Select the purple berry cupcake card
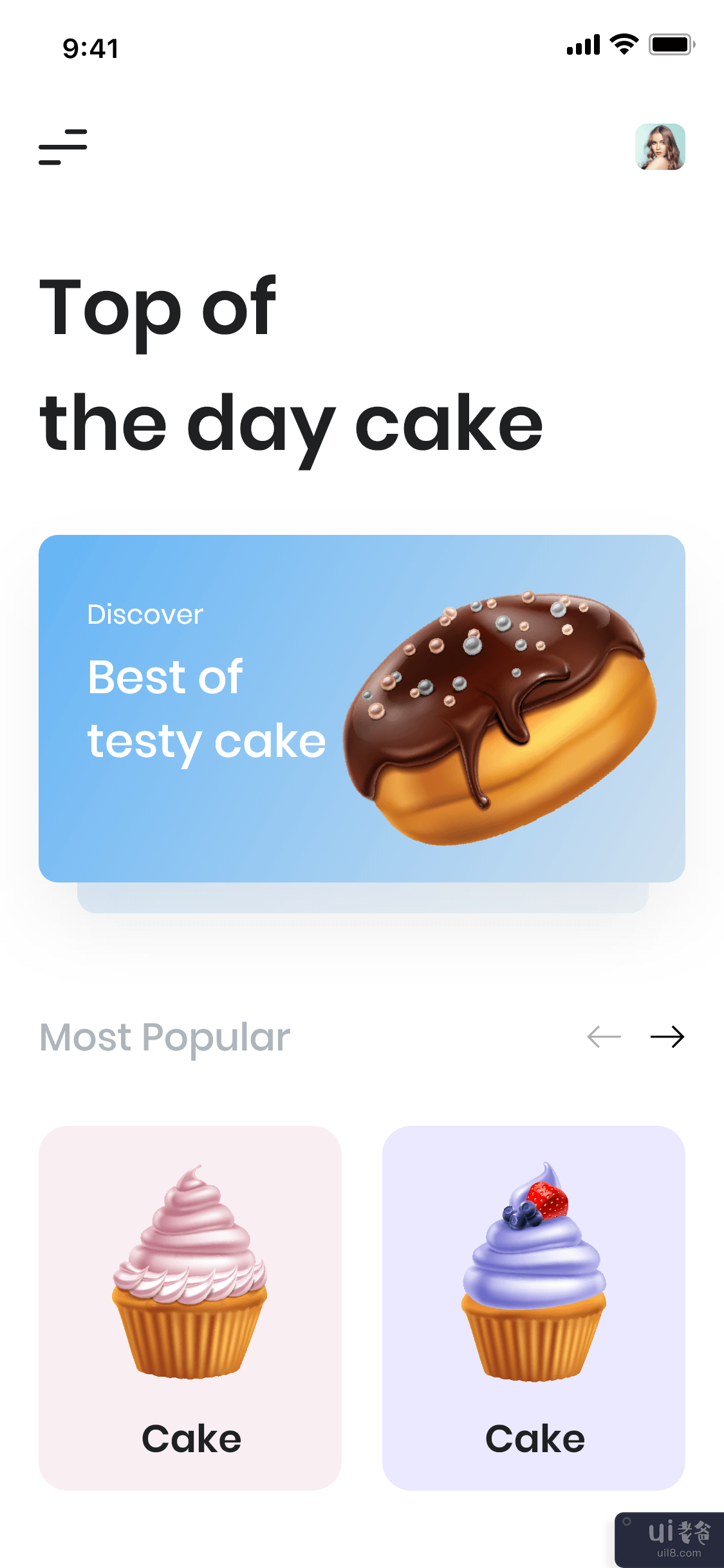The image size is (724, 1568). [x=534, y=1307]
